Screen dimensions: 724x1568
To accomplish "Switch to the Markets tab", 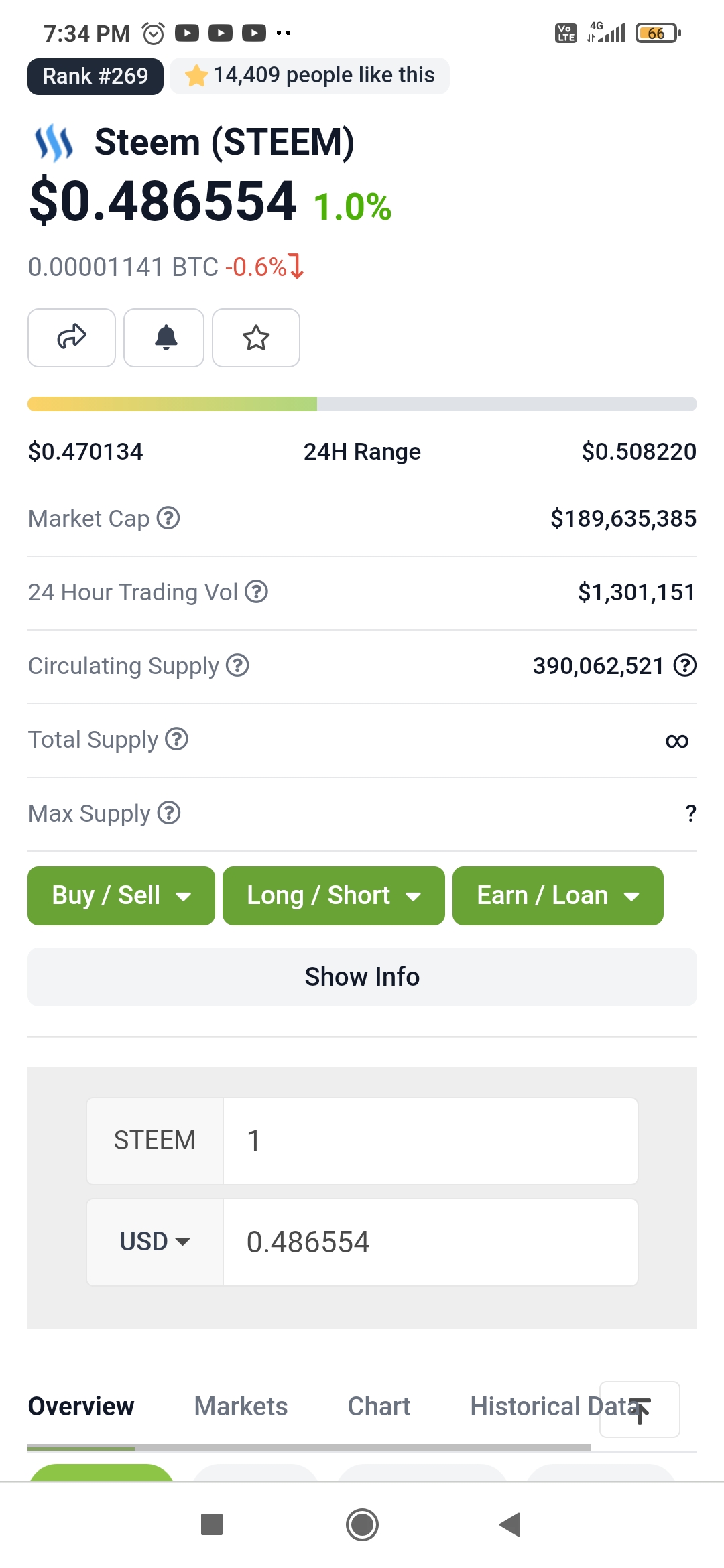I will click(241, 1407).
